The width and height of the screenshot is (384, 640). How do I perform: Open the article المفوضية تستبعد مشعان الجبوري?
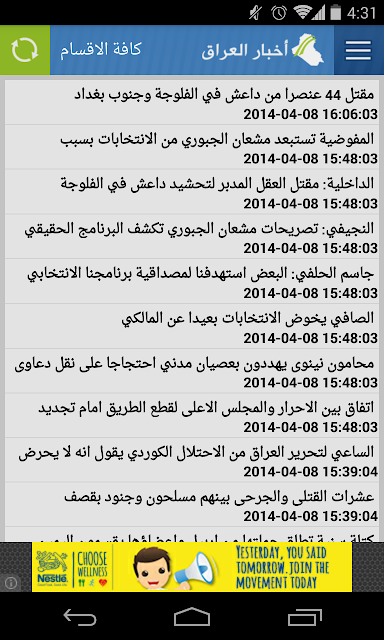click(192, 147)
